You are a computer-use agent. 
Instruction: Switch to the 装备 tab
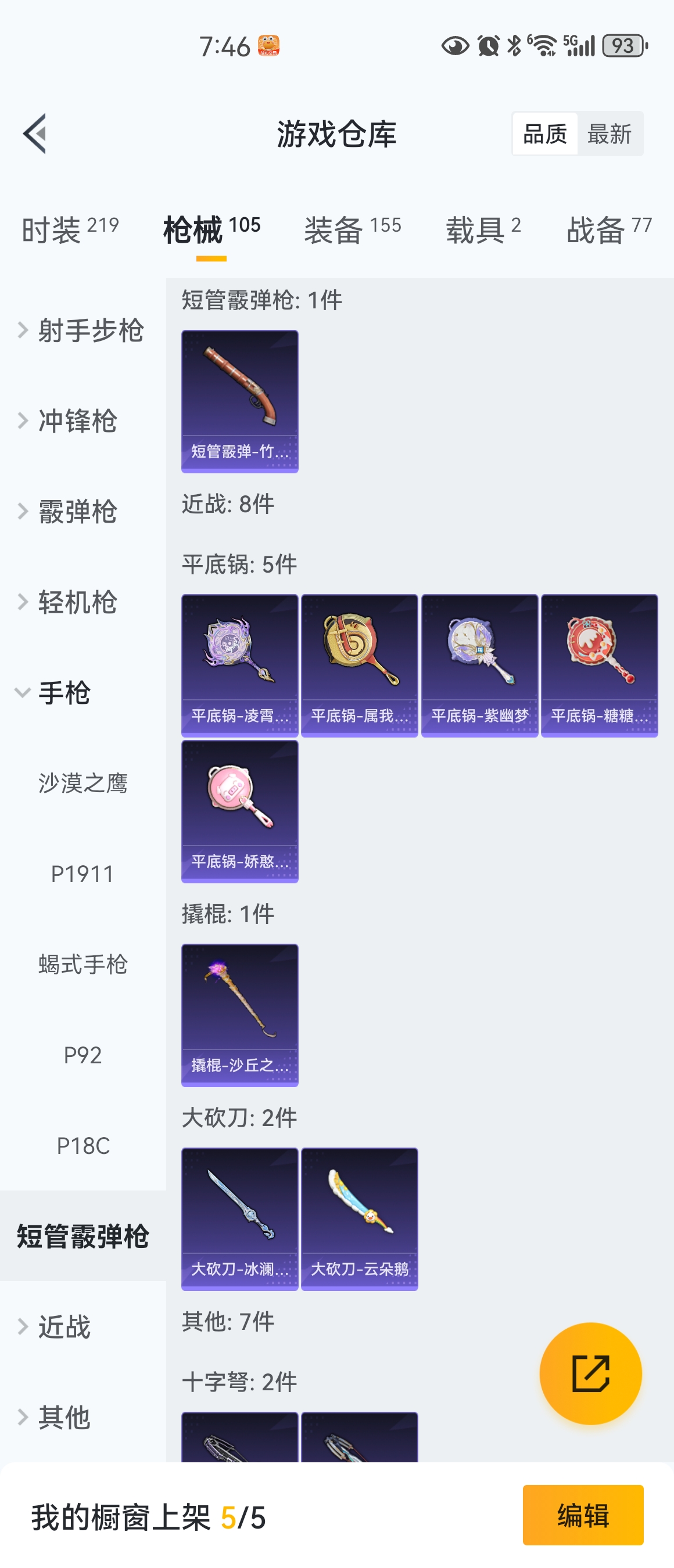click(353, 230)
